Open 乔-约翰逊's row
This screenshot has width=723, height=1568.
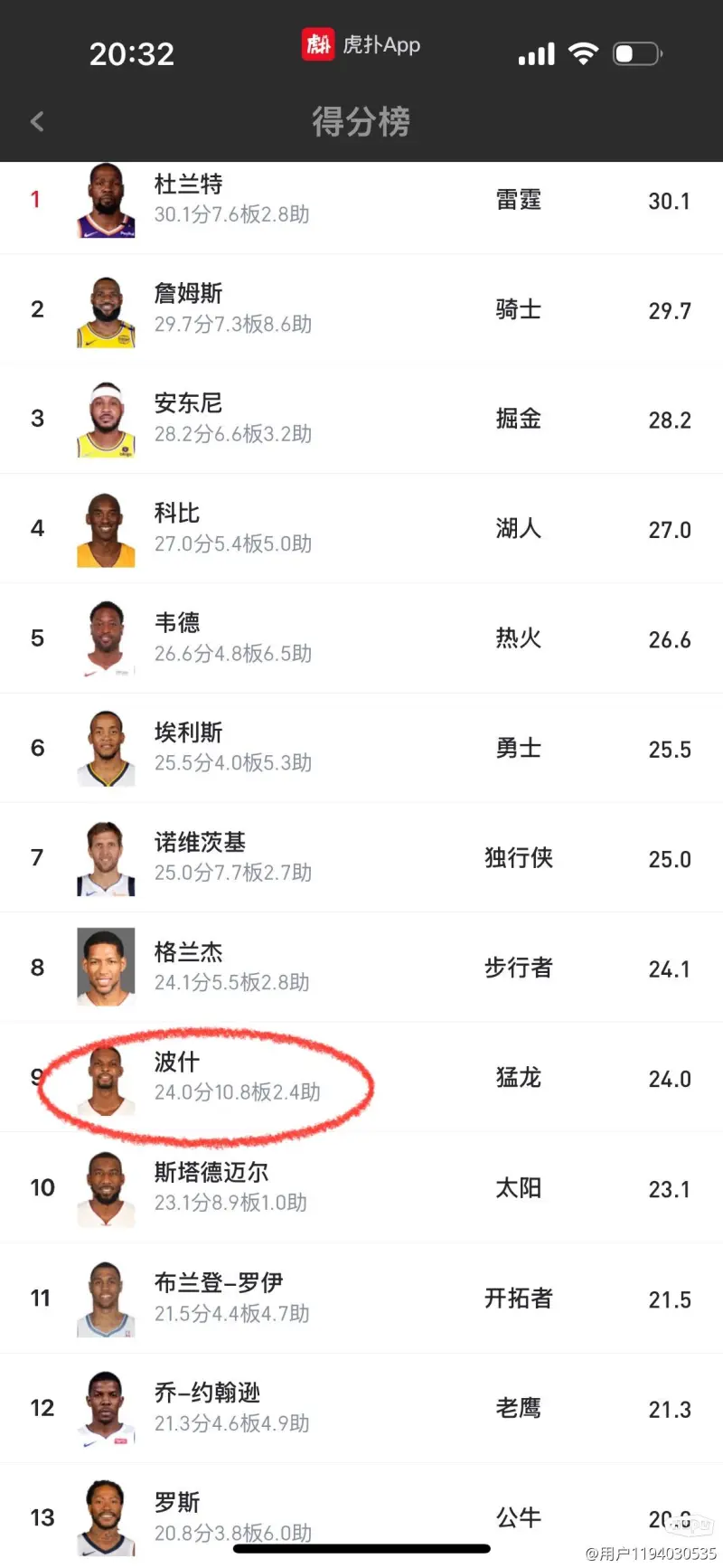click(361, 1407)
